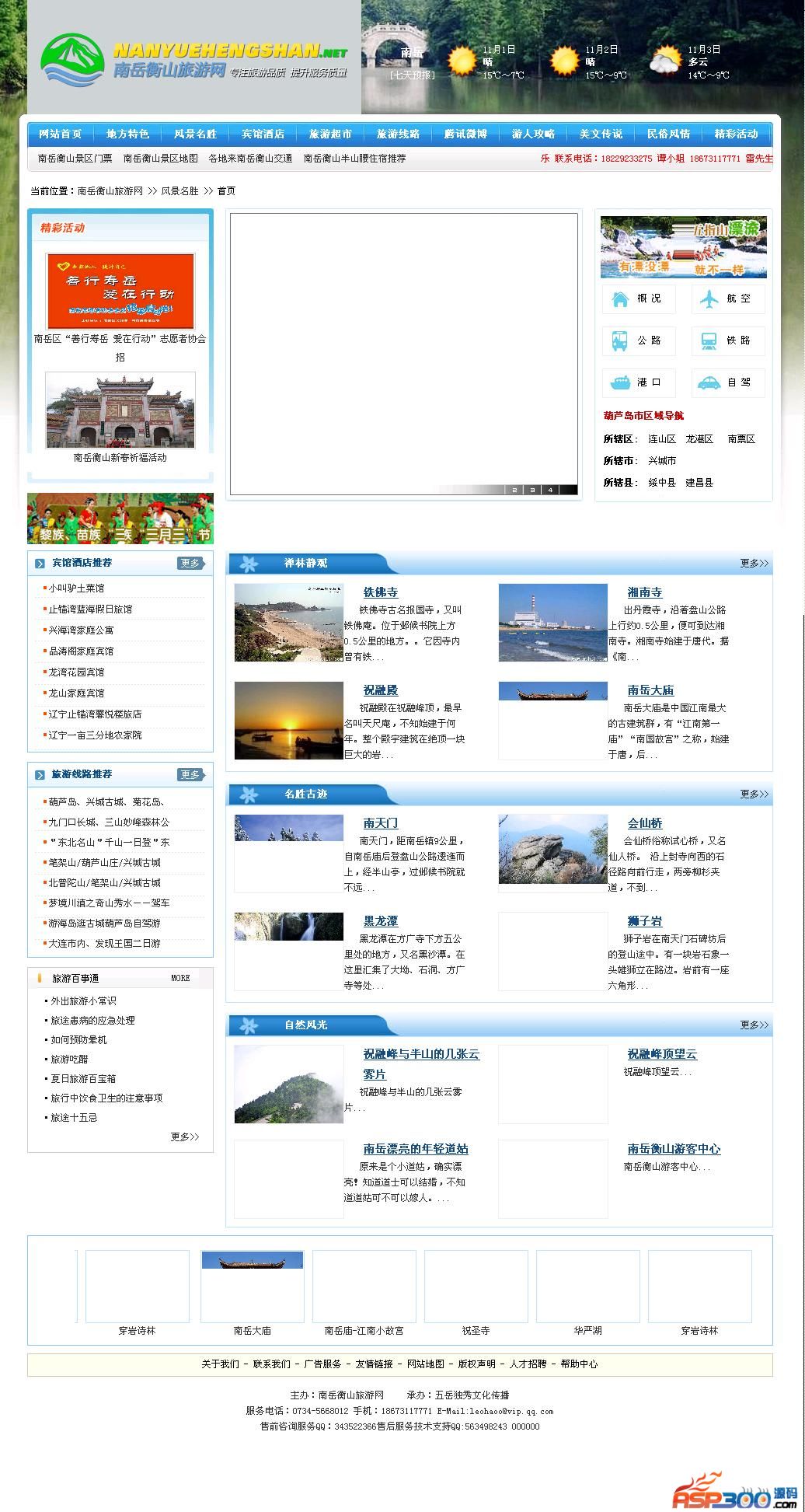View 南岳衡山景区地图 link

[160, 159]
